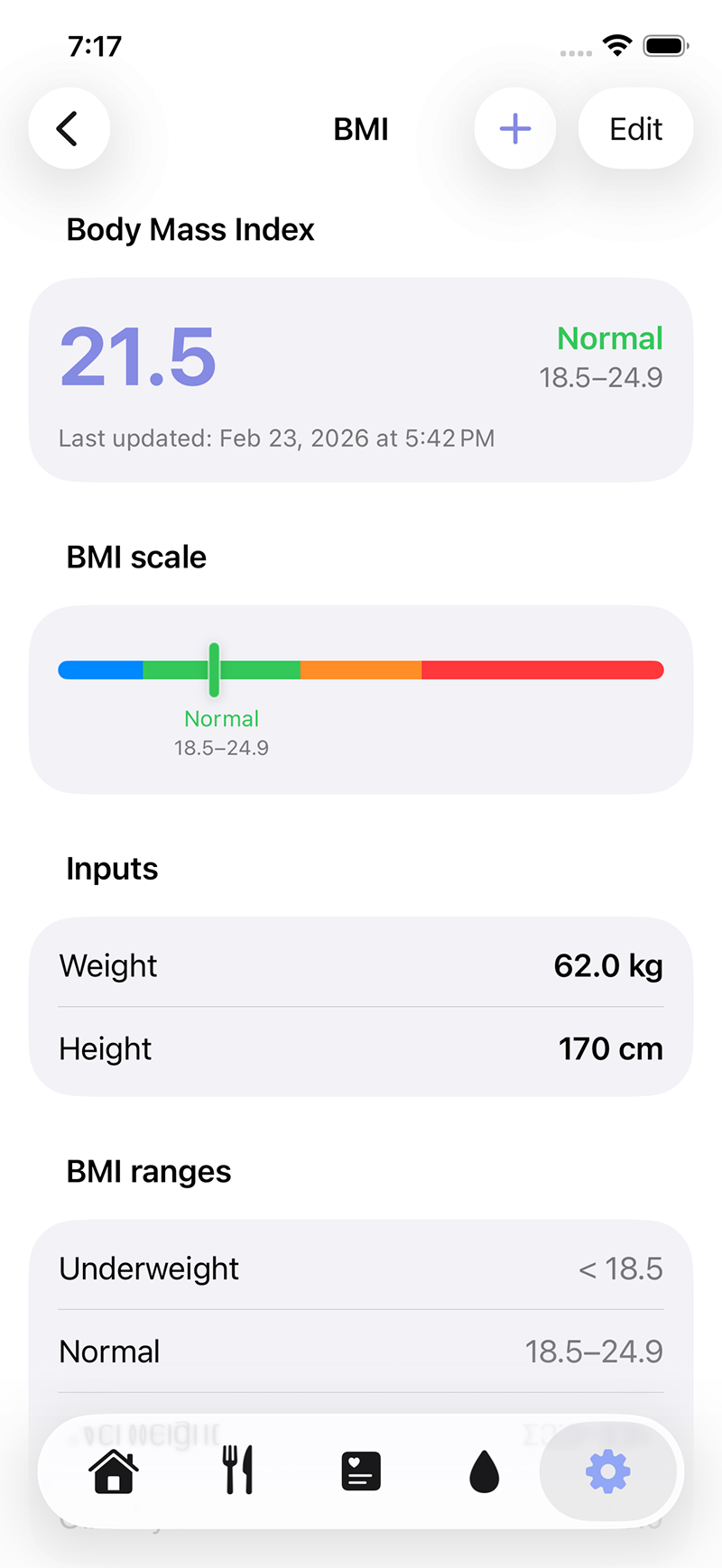Tap the BMI title header
This screenshot has width=722, height=1568.
(x=360, y=128)
